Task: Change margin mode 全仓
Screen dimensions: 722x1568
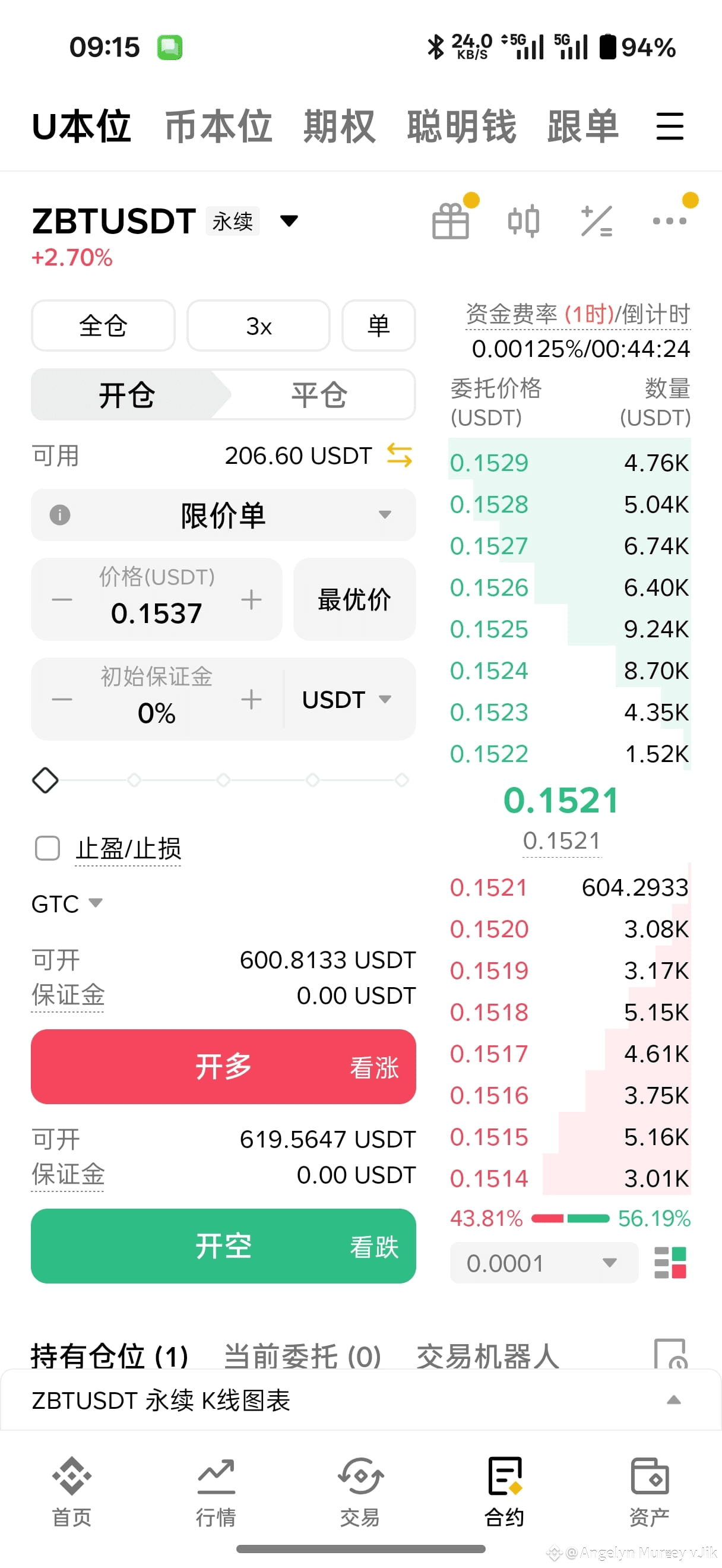Action: (x=103, y=325)
